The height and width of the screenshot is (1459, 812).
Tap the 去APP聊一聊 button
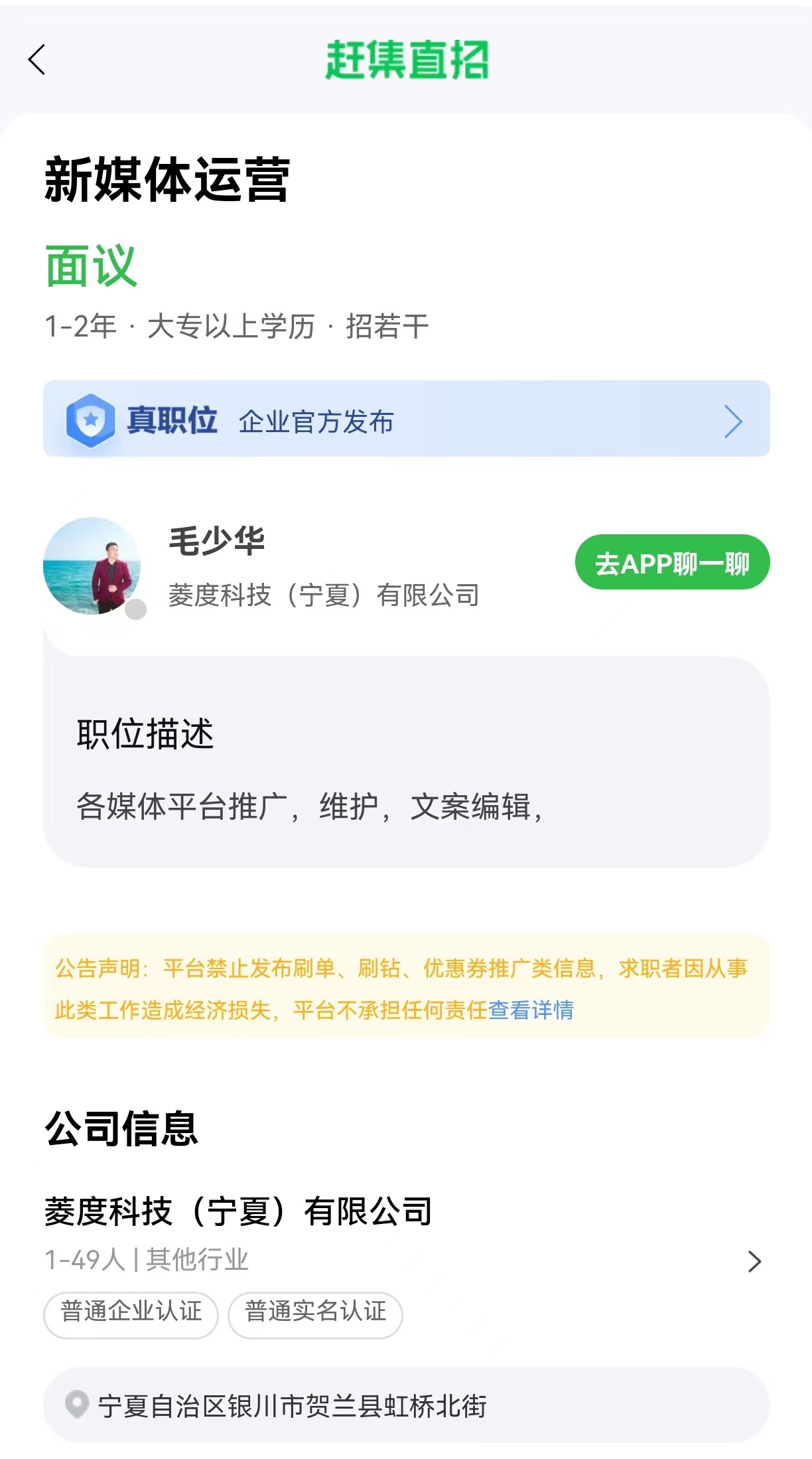tap(671, 563)
